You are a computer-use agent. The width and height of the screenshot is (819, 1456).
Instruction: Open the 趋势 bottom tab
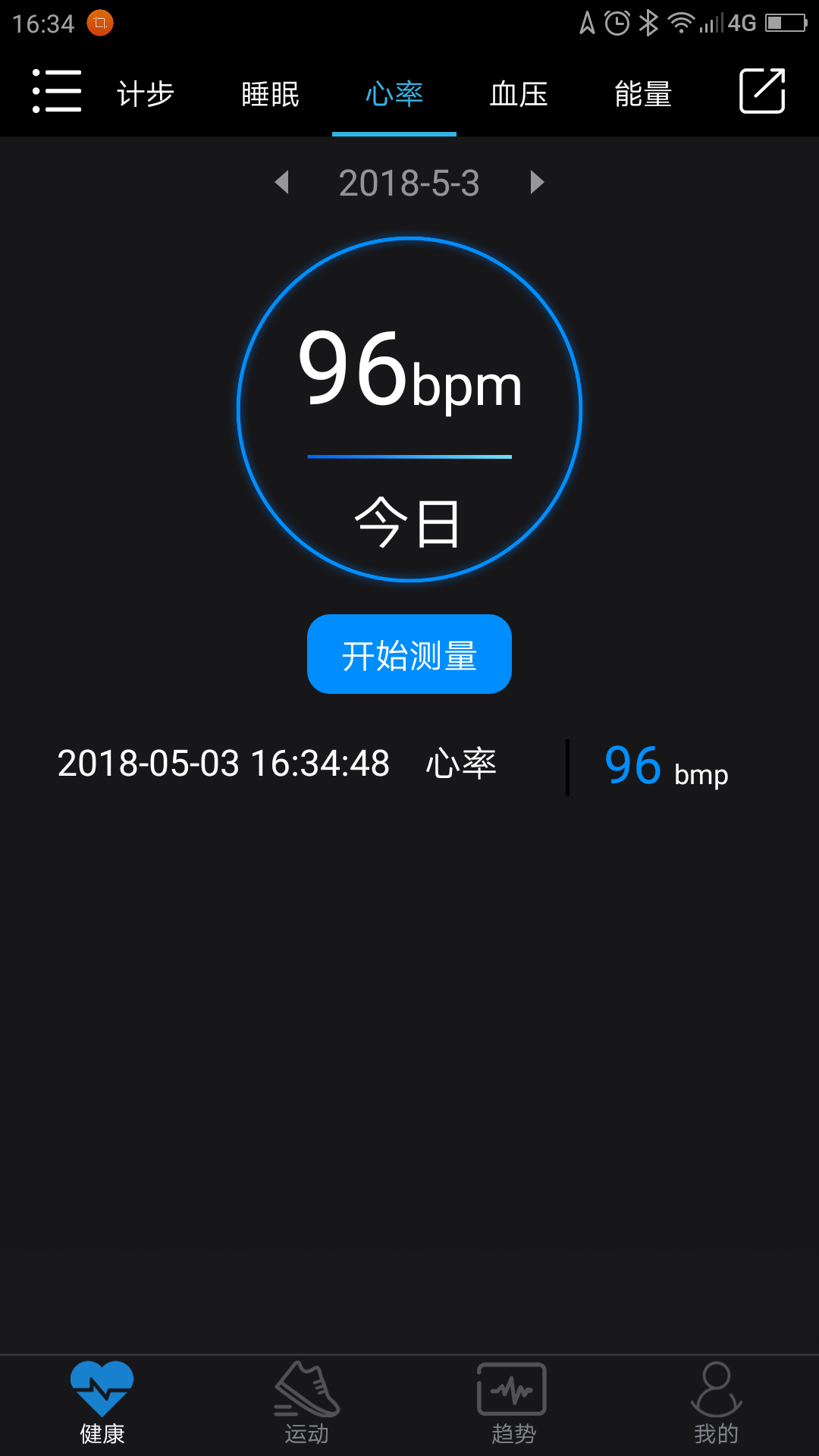click(513, 1404)
